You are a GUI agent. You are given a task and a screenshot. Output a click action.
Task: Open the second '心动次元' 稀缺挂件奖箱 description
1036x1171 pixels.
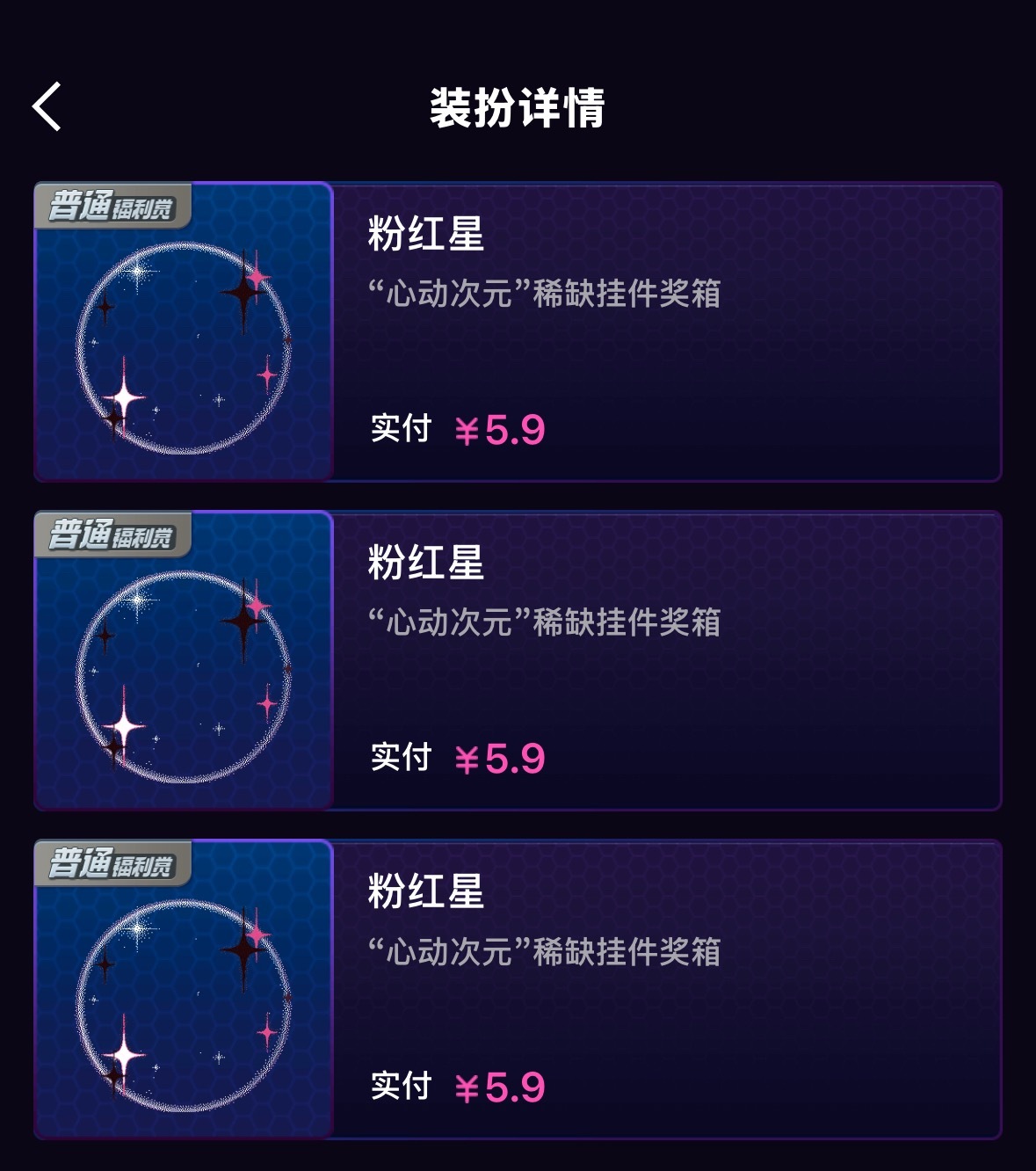pos(545,622)
